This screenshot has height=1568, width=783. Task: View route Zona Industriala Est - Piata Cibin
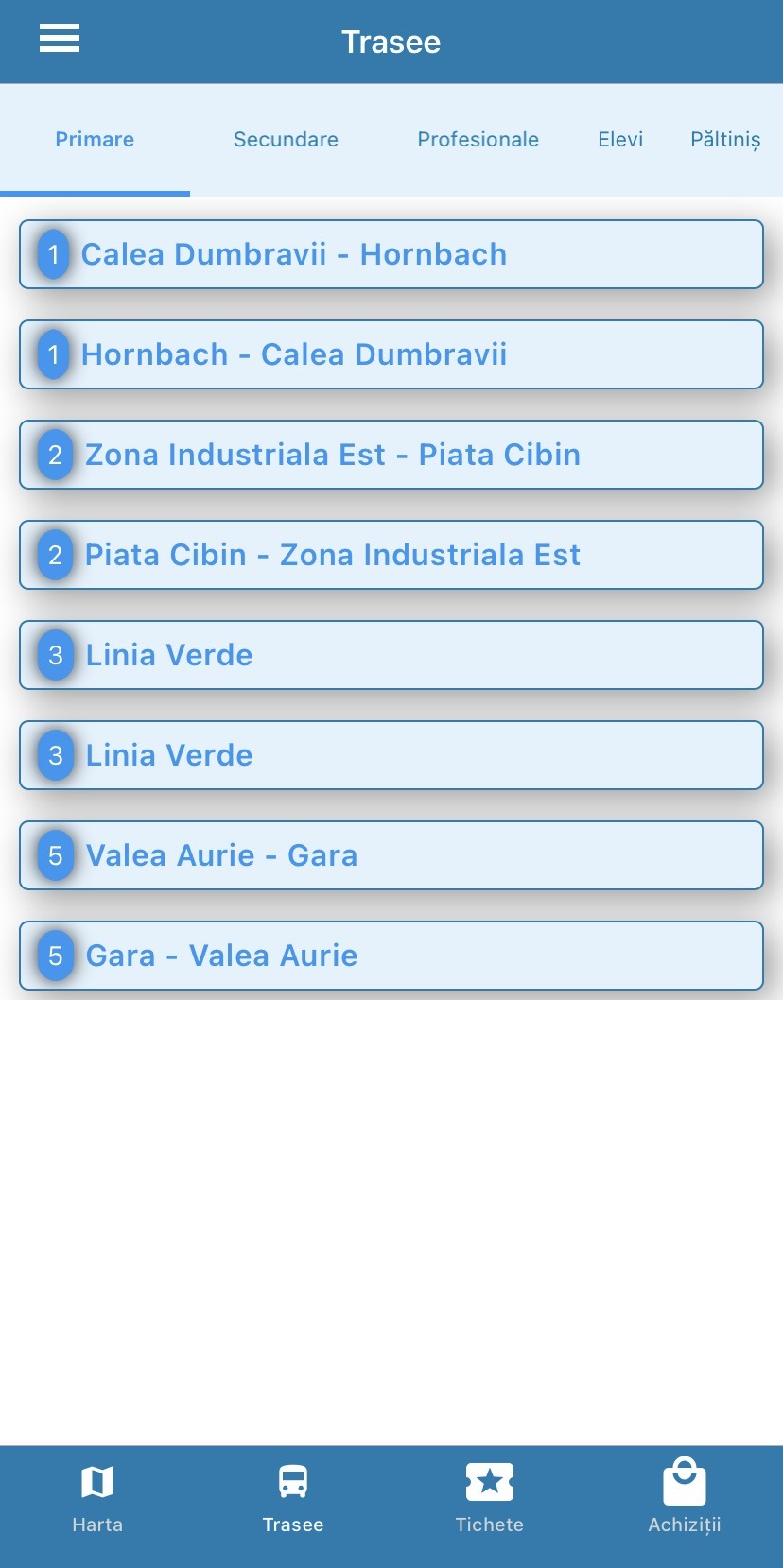coord(391,455)
